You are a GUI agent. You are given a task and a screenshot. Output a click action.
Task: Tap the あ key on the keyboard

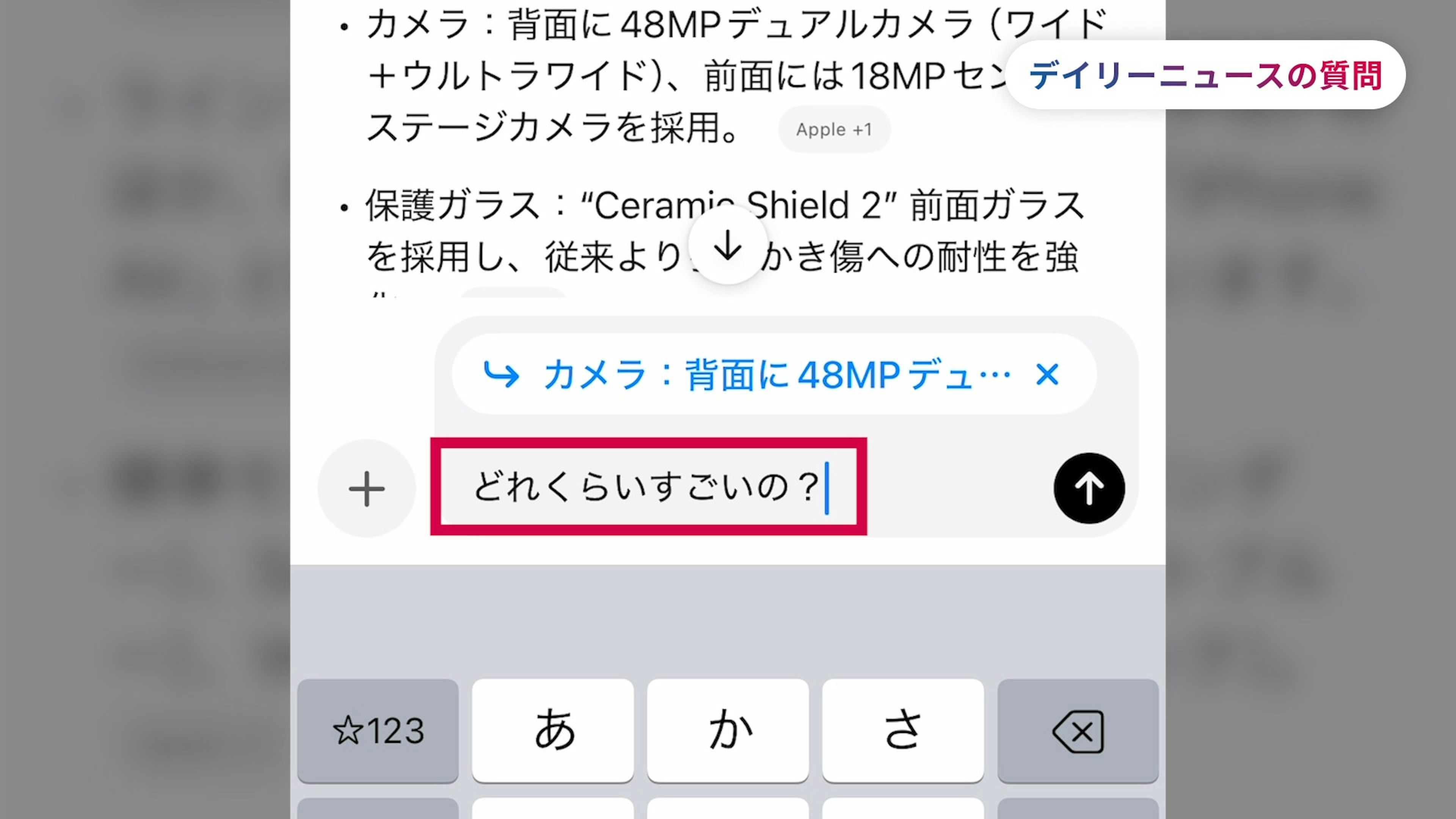click(553, 730)
